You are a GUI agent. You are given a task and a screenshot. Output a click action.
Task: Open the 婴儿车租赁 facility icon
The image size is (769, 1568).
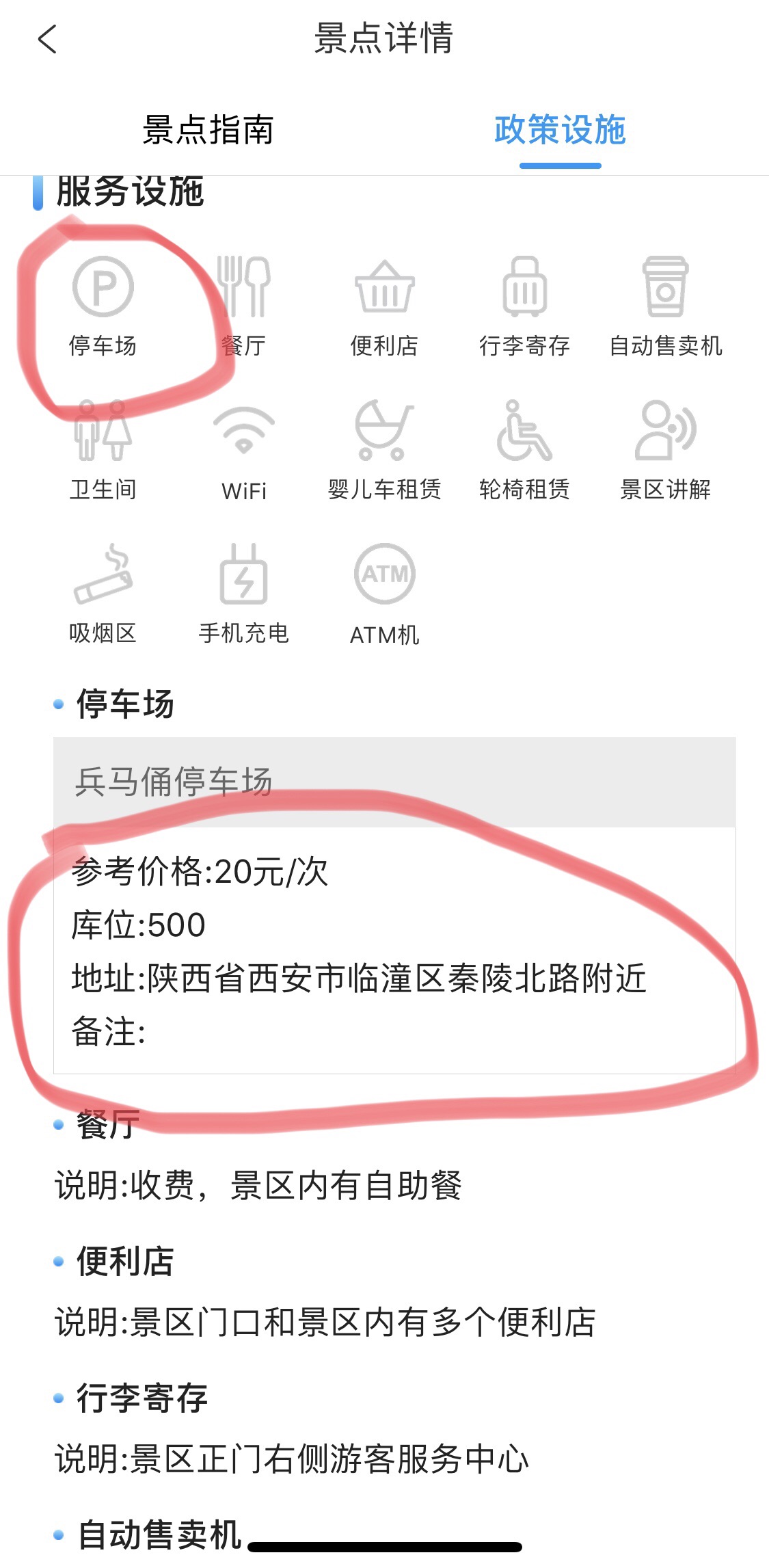pos(385,450)
